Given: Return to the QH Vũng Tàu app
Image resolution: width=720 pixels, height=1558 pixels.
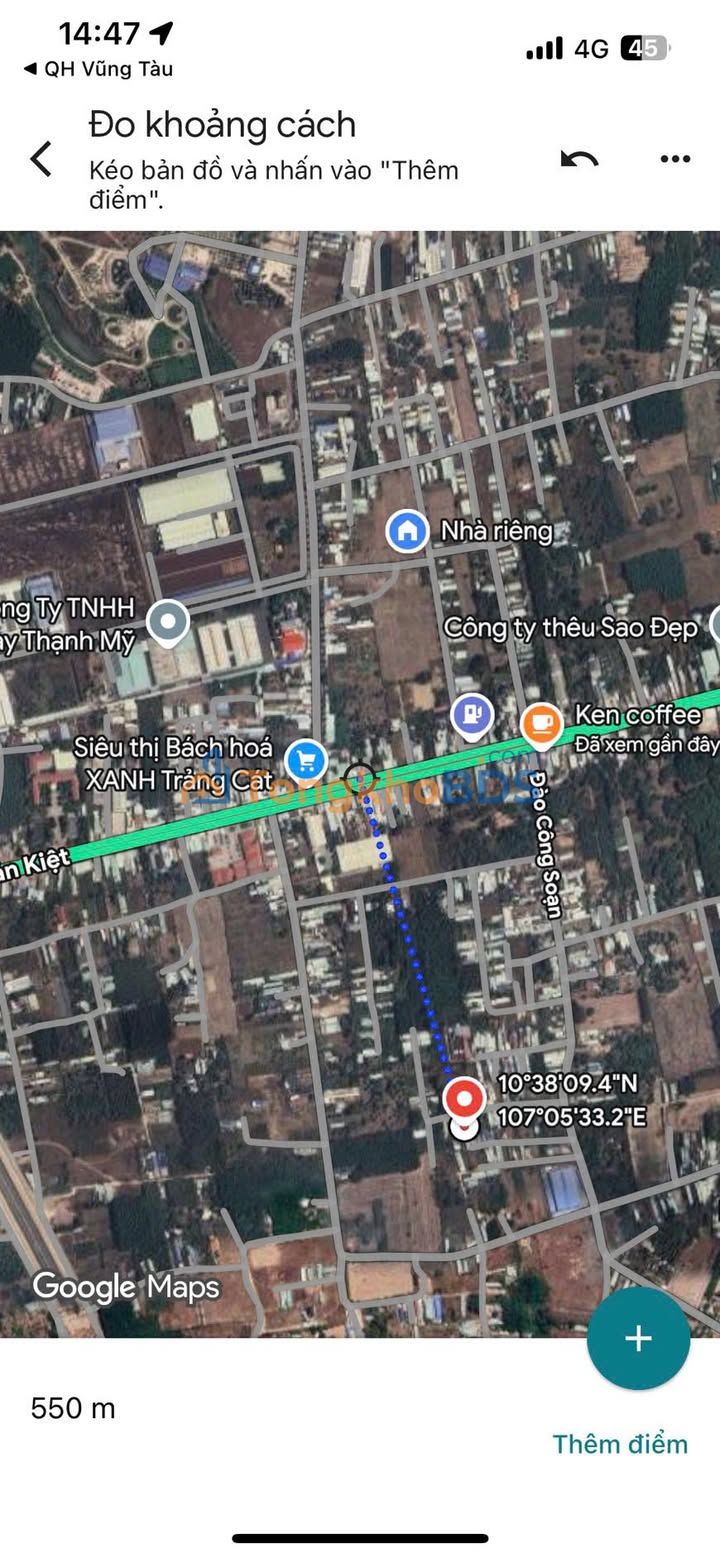Looking at the screenshot, I should coord(98,69).
